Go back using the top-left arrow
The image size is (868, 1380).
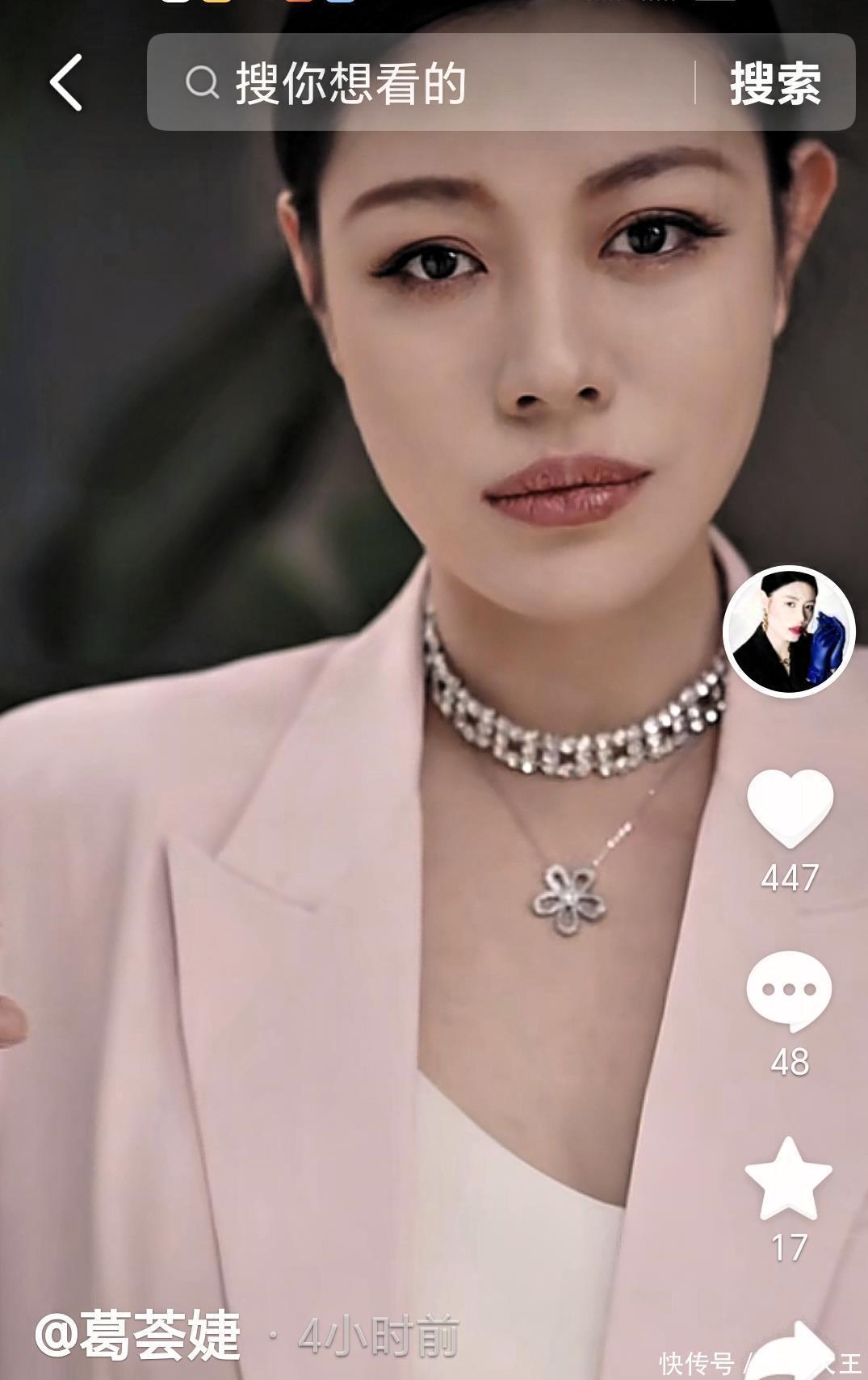(66, 82)
